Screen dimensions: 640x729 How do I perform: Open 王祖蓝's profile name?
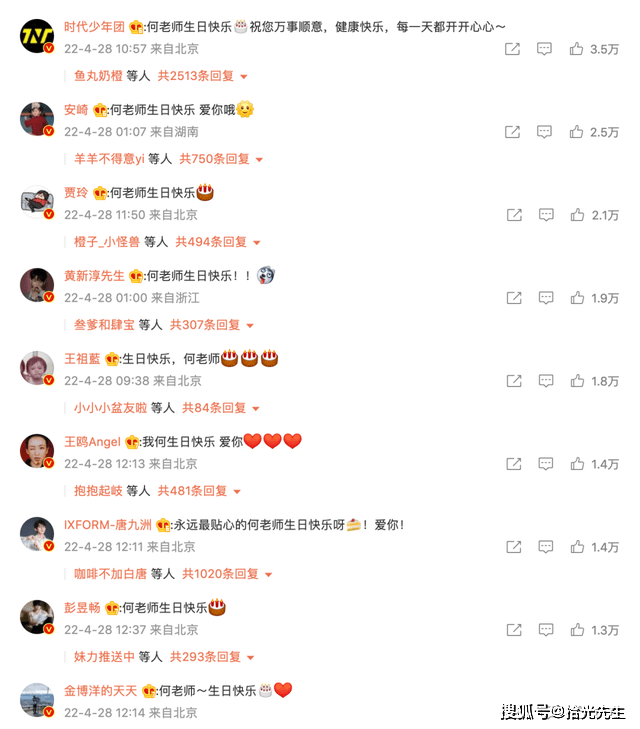tap(82, 359)
